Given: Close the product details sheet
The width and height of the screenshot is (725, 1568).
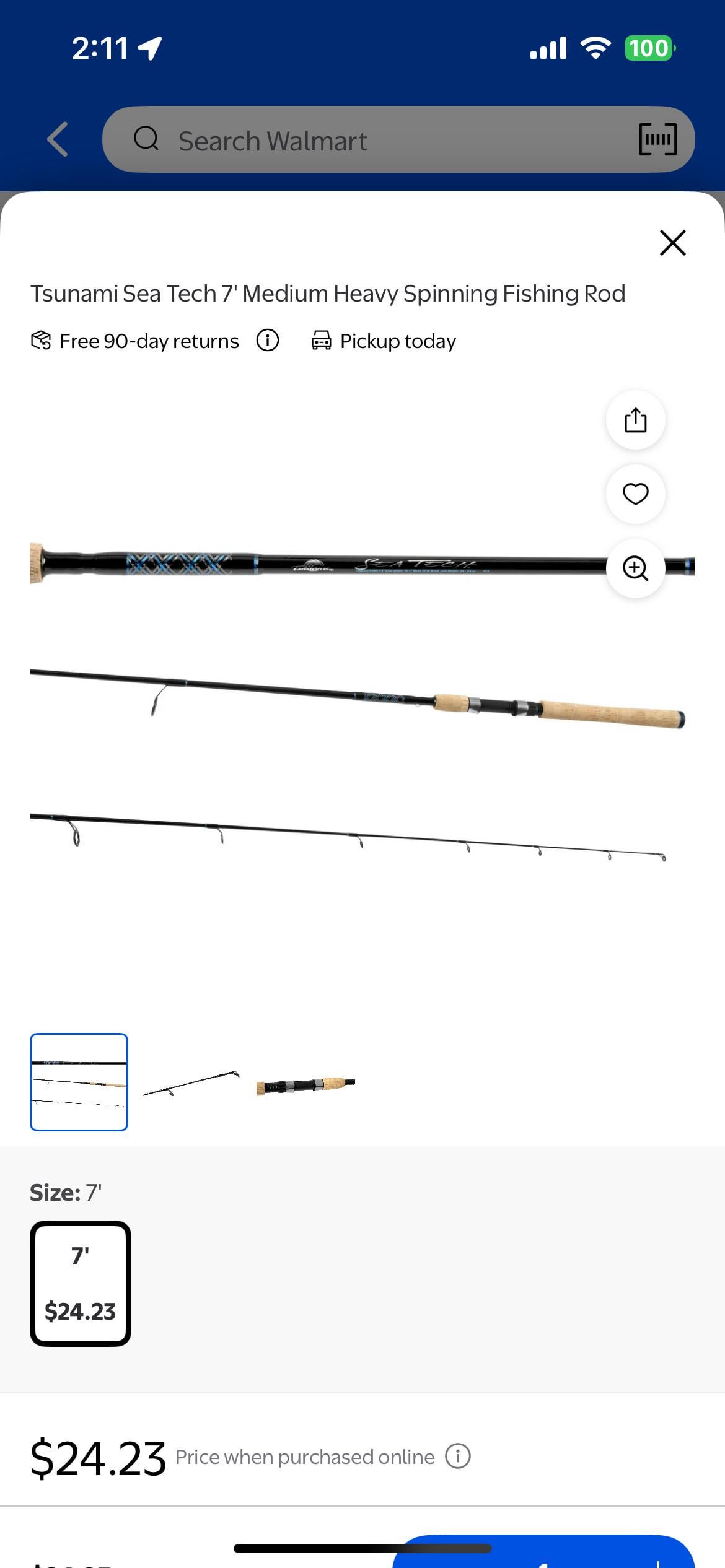Looking at the screenshot, I should pyautogui.click(x=672, y=243).
